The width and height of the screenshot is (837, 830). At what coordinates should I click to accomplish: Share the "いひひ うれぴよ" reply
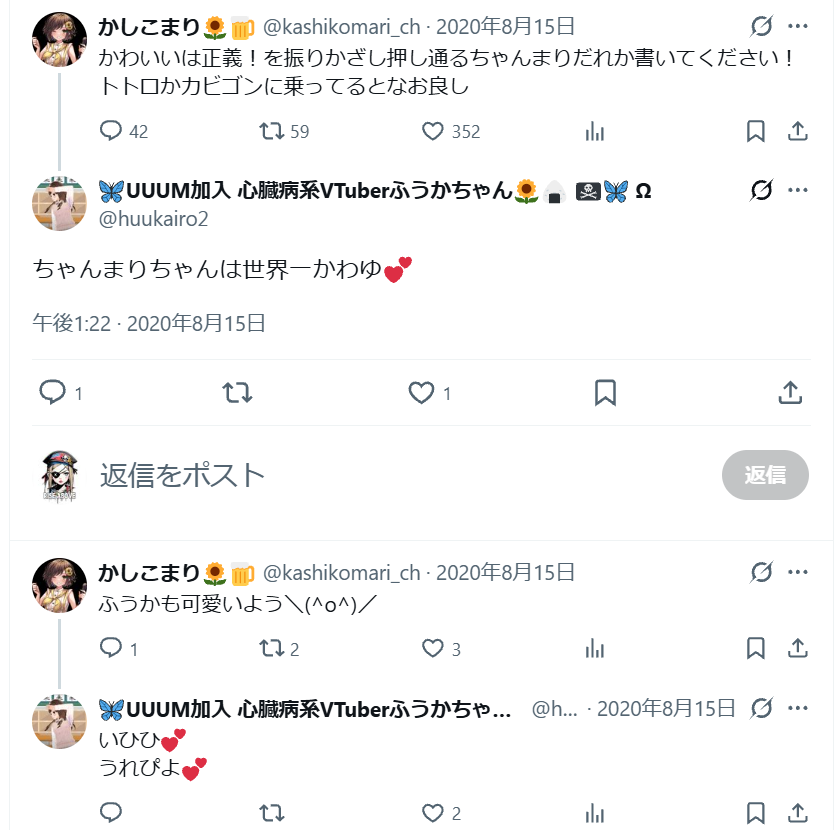797,813
